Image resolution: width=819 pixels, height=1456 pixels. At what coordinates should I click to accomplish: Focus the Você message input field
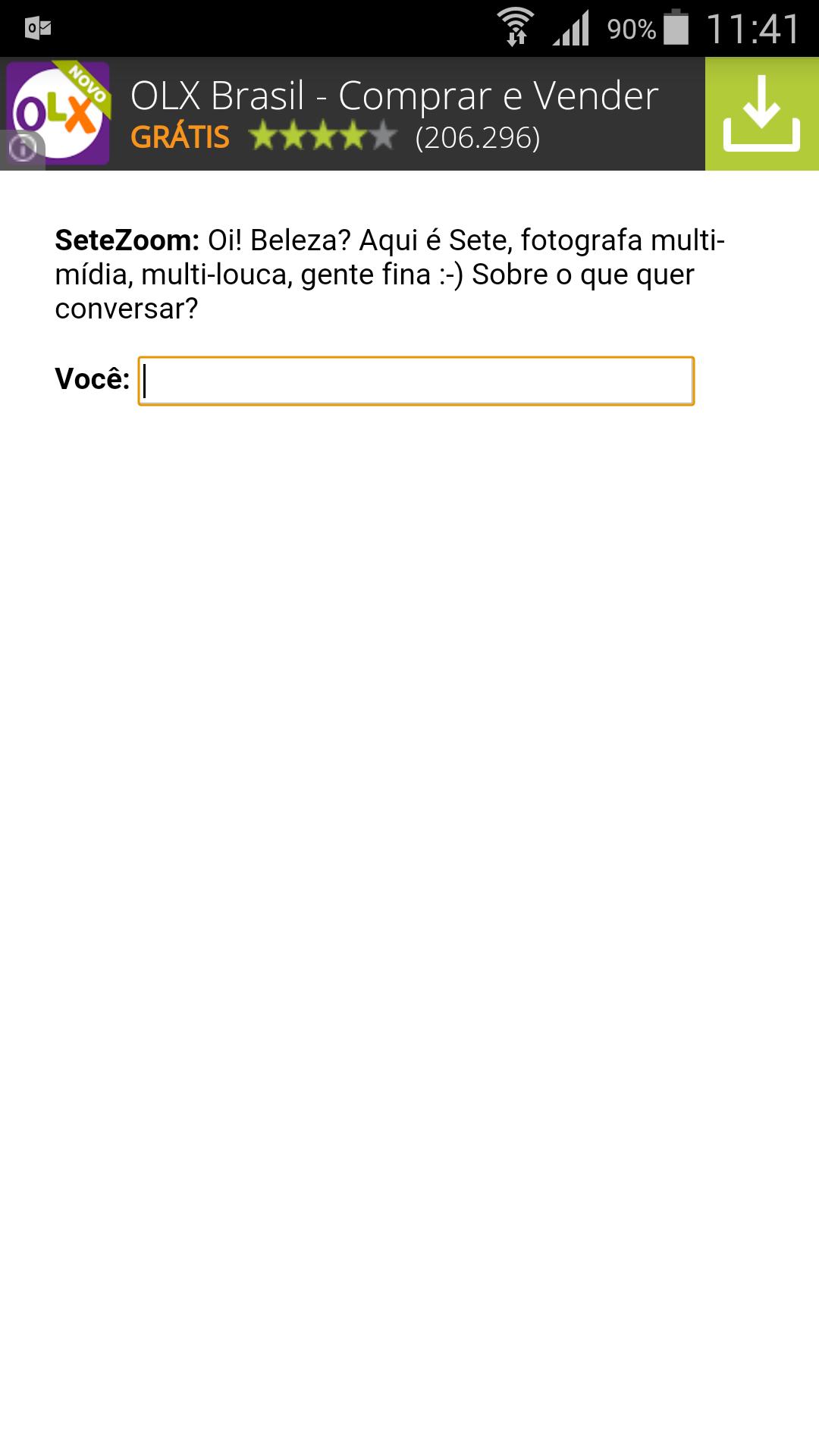(416, 381)
